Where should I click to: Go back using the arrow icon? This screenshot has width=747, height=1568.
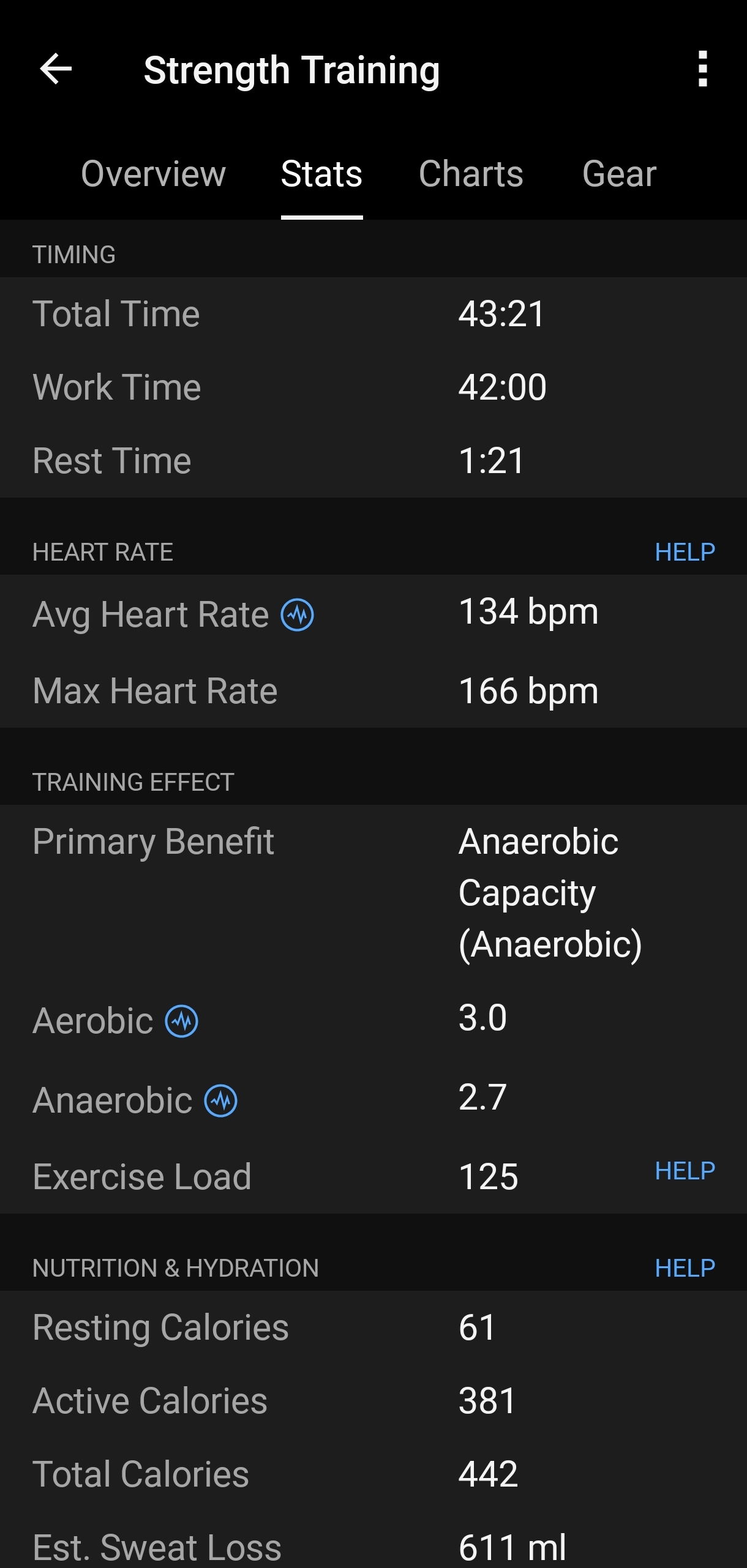pos(56,69)
